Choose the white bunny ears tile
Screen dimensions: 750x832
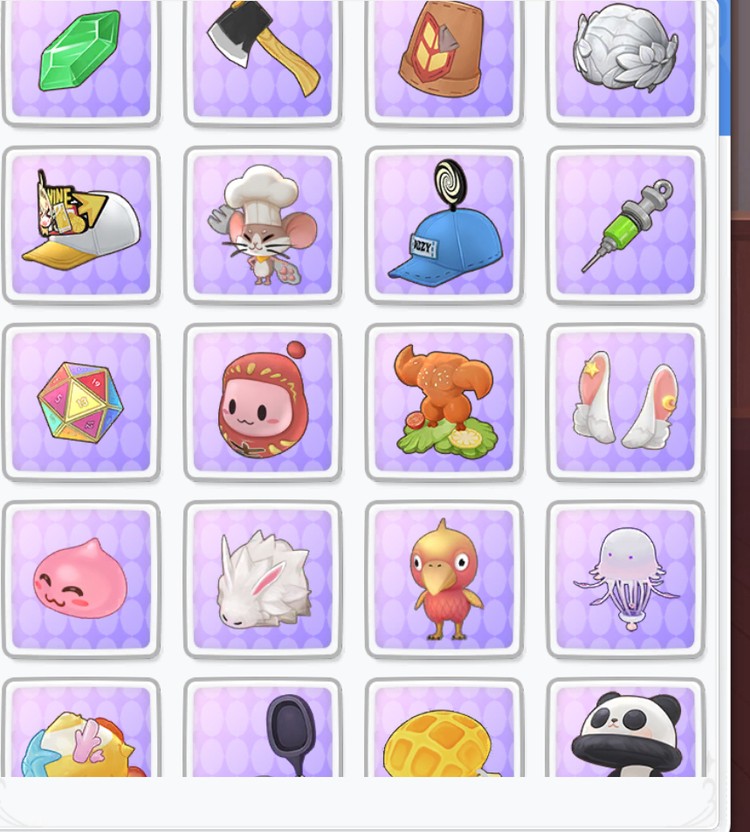click(x=626, y=402)
